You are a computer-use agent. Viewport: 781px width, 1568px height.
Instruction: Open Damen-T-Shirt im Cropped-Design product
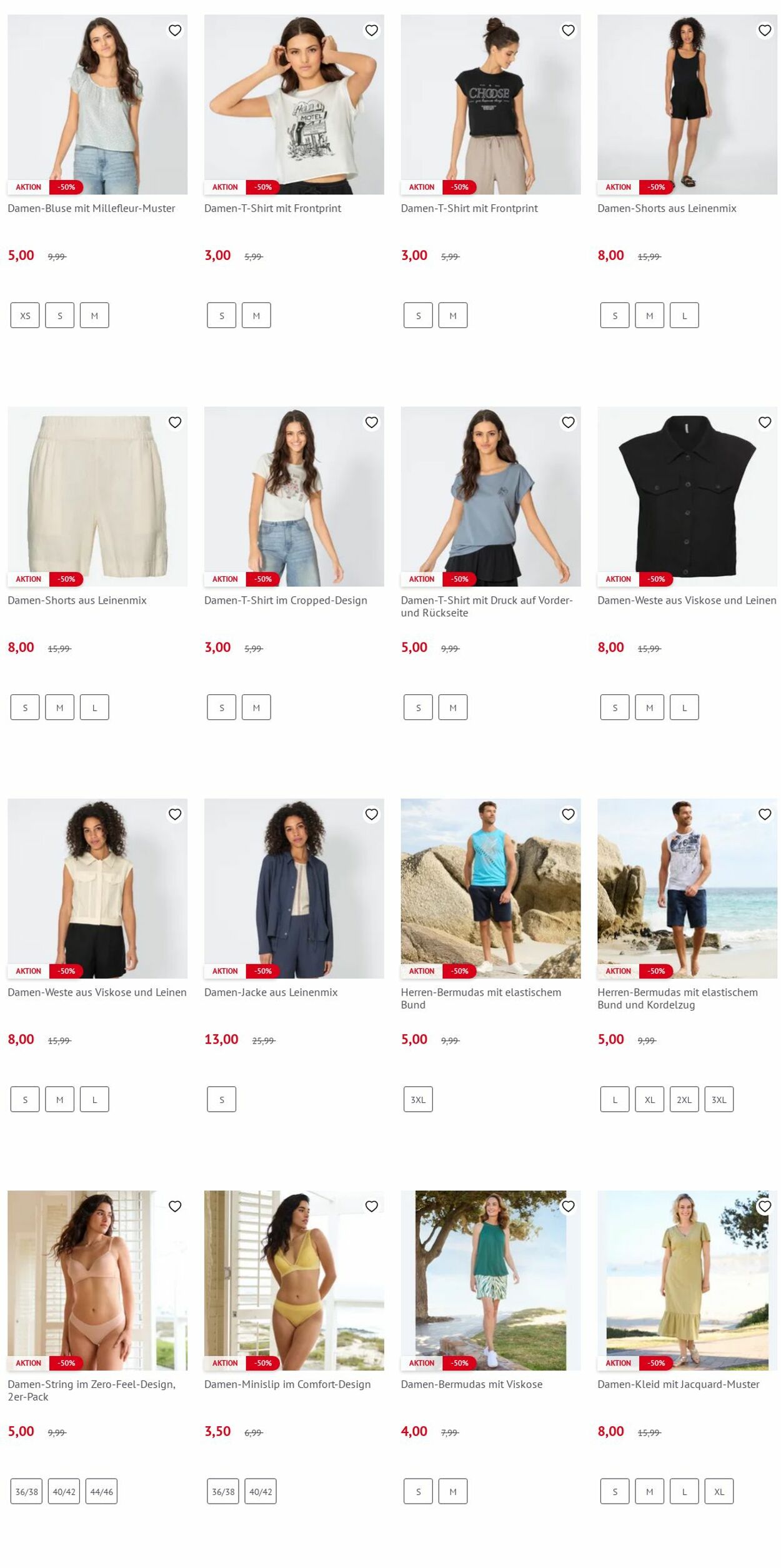[286, 600]
